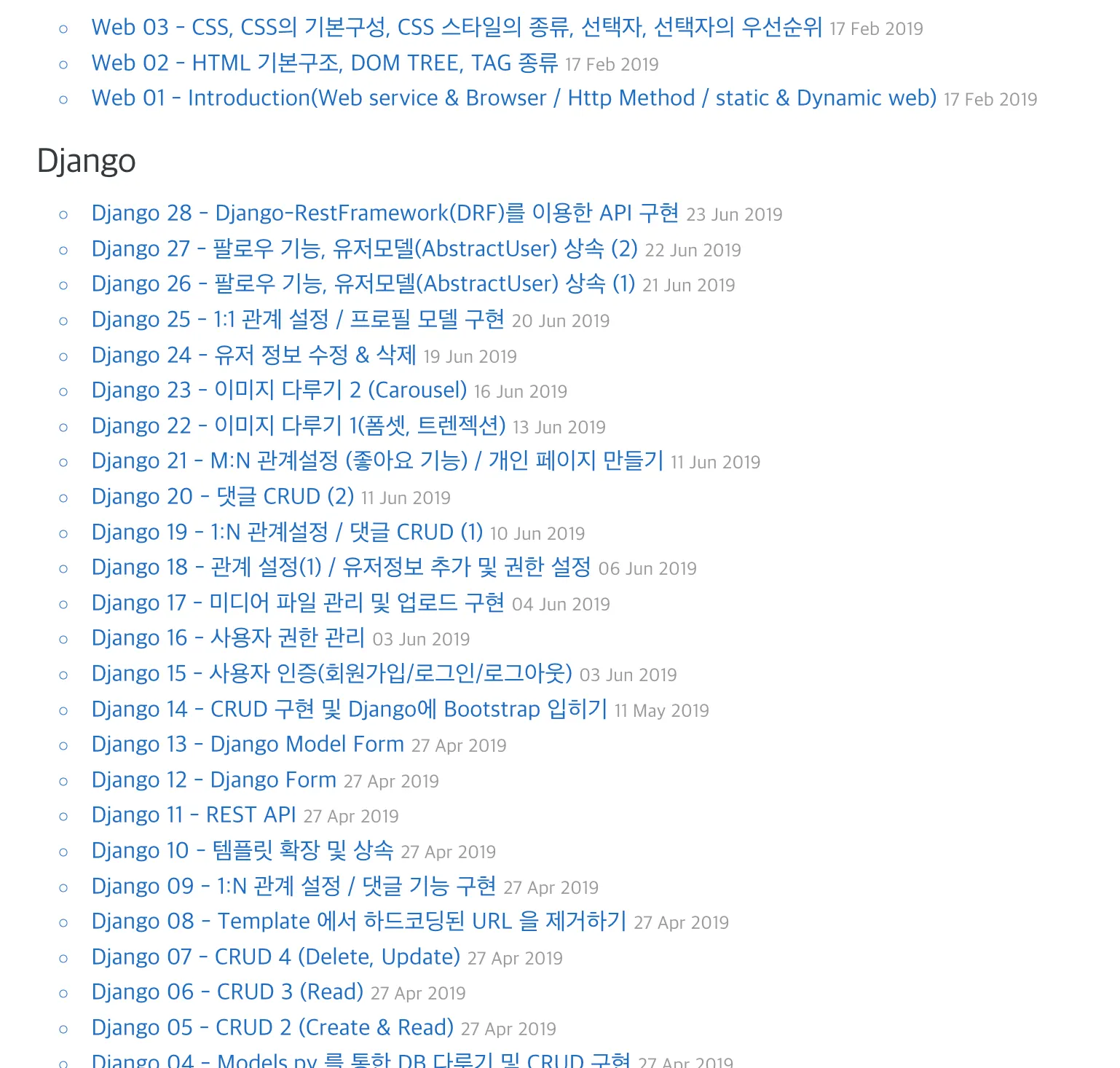Open Django 19 댓글 CRUD (1) post
Image resolution: width=1120 pixels, height=1068 pixels.
(x=287, y=533)
